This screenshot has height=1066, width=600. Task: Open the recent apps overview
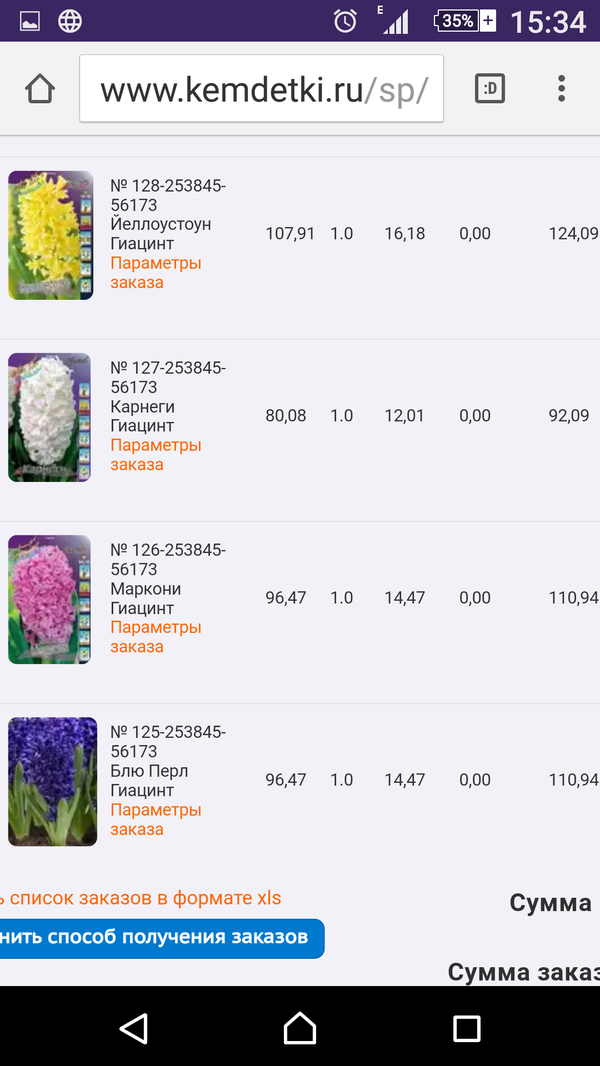pyautogui.click(x=467, y=1027)
